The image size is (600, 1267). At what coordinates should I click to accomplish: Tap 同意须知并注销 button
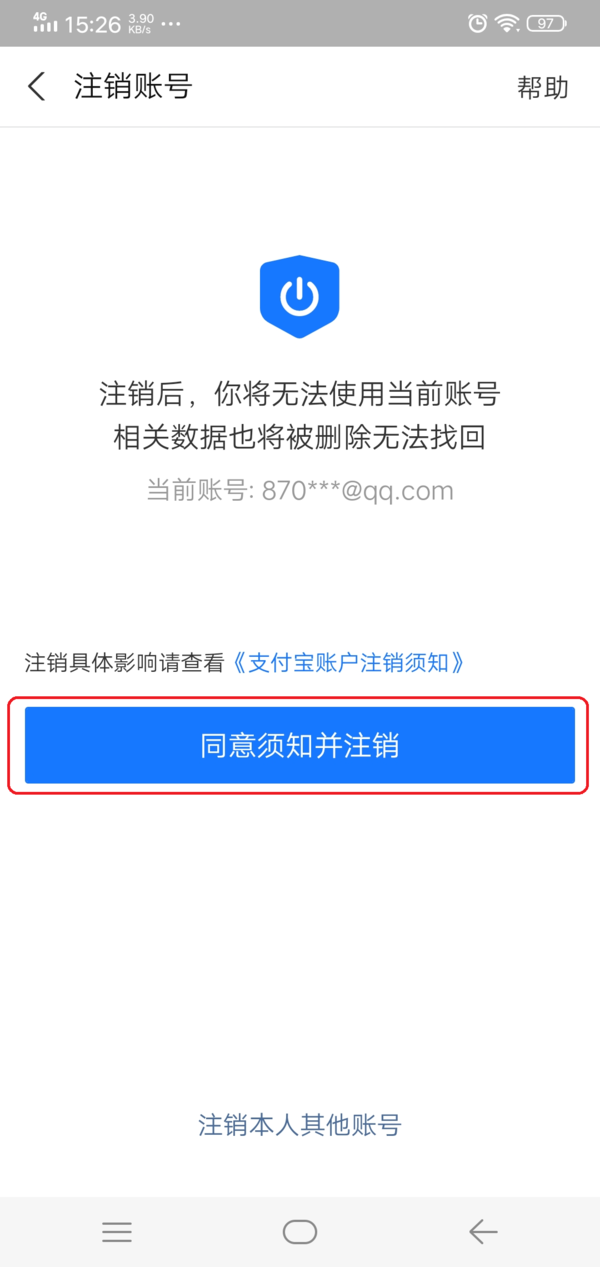(x=300, y=745)
